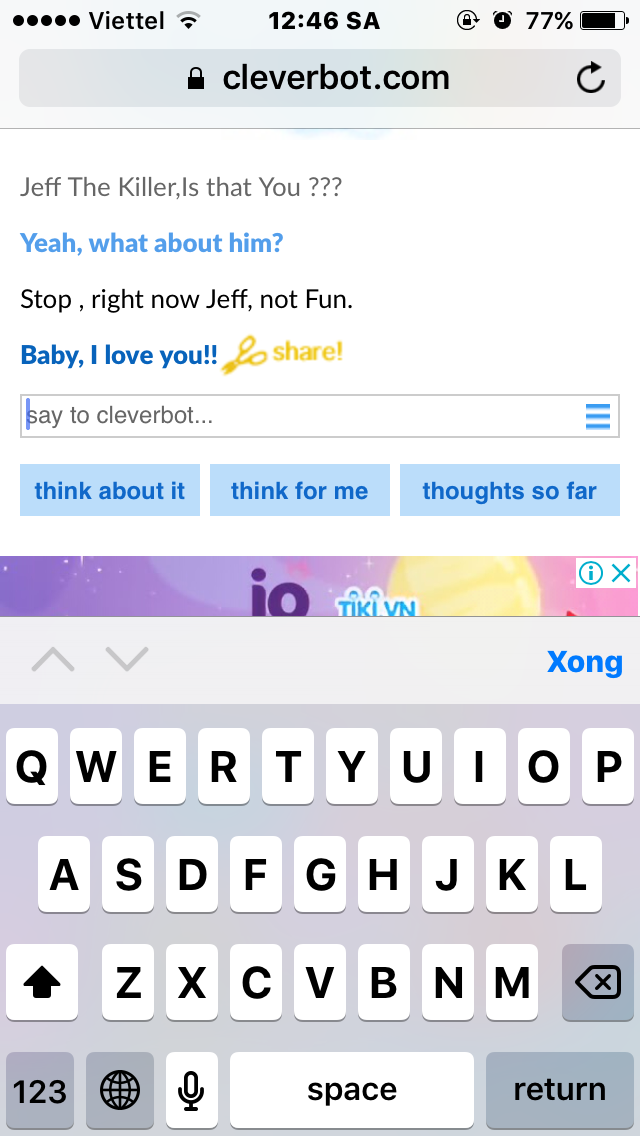
Task: Choose think for me
Action: pyautogui.click(x=299, y=491)
